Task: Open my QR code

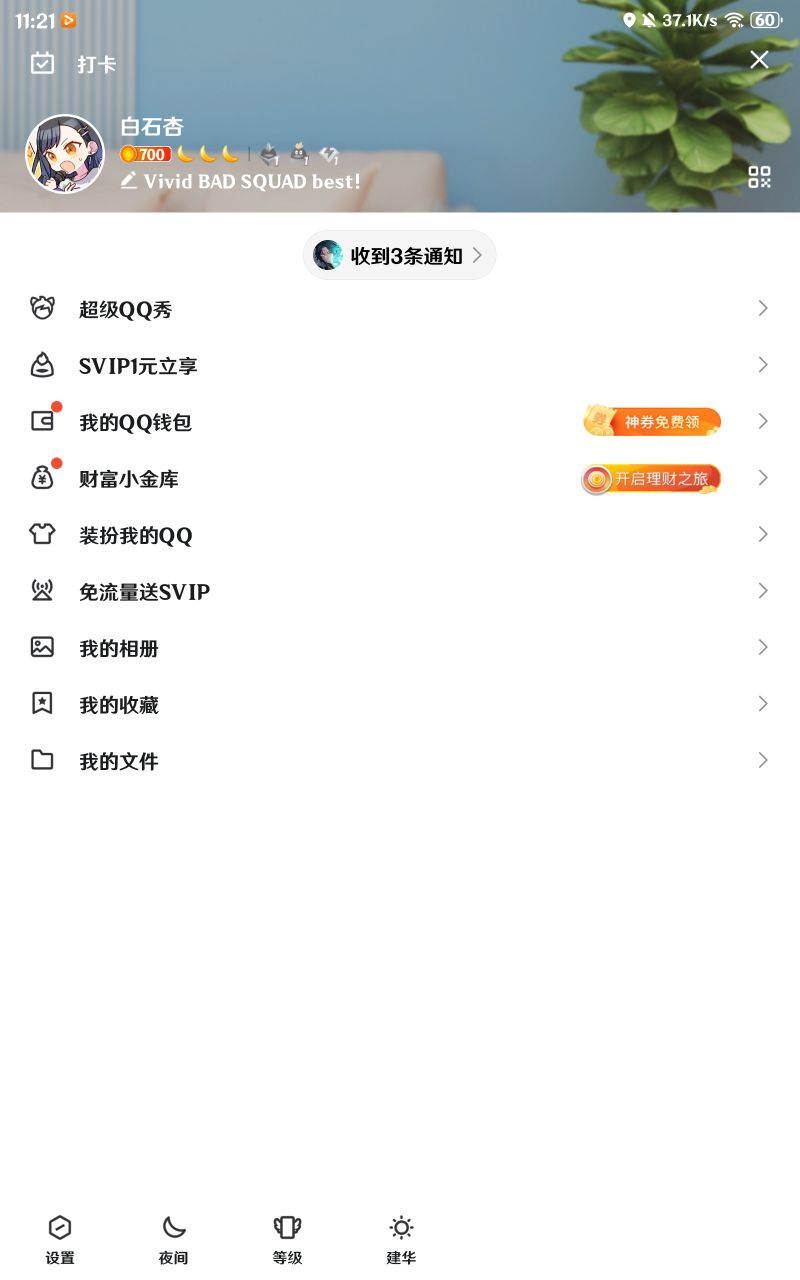Action: pyautogui.click(x=760, y=177)
